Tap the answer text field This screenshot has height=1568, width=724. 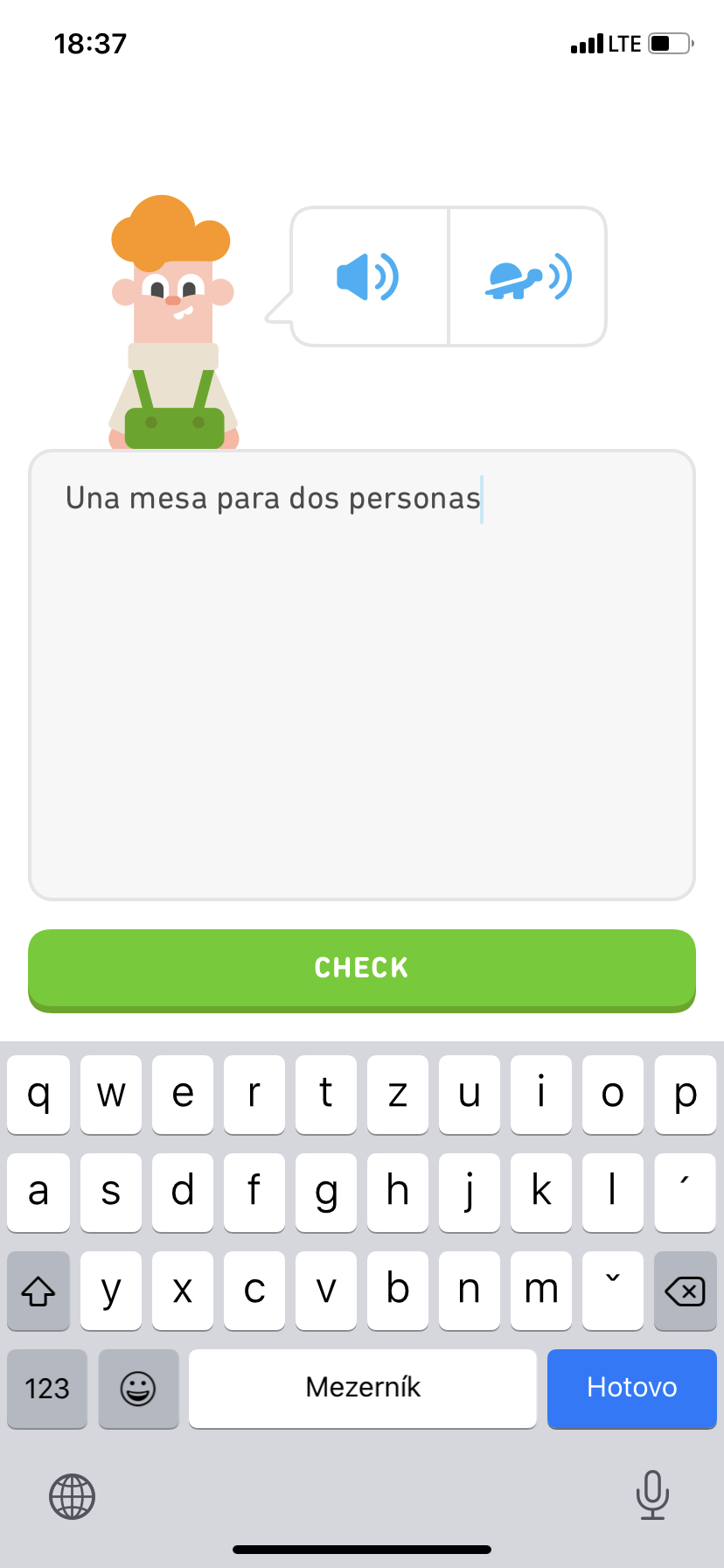click(x=362, y=674)
